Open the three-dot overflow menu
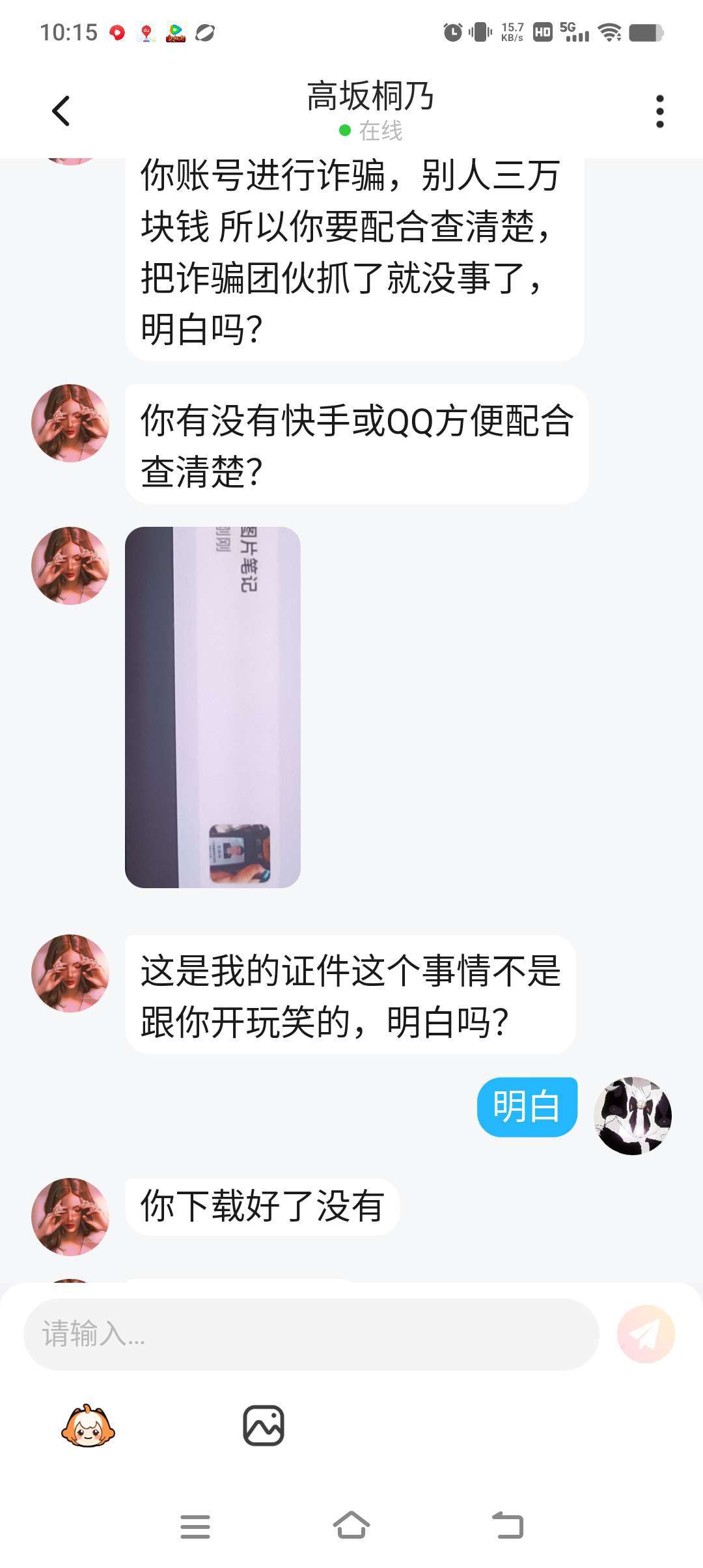 [659, 111]
